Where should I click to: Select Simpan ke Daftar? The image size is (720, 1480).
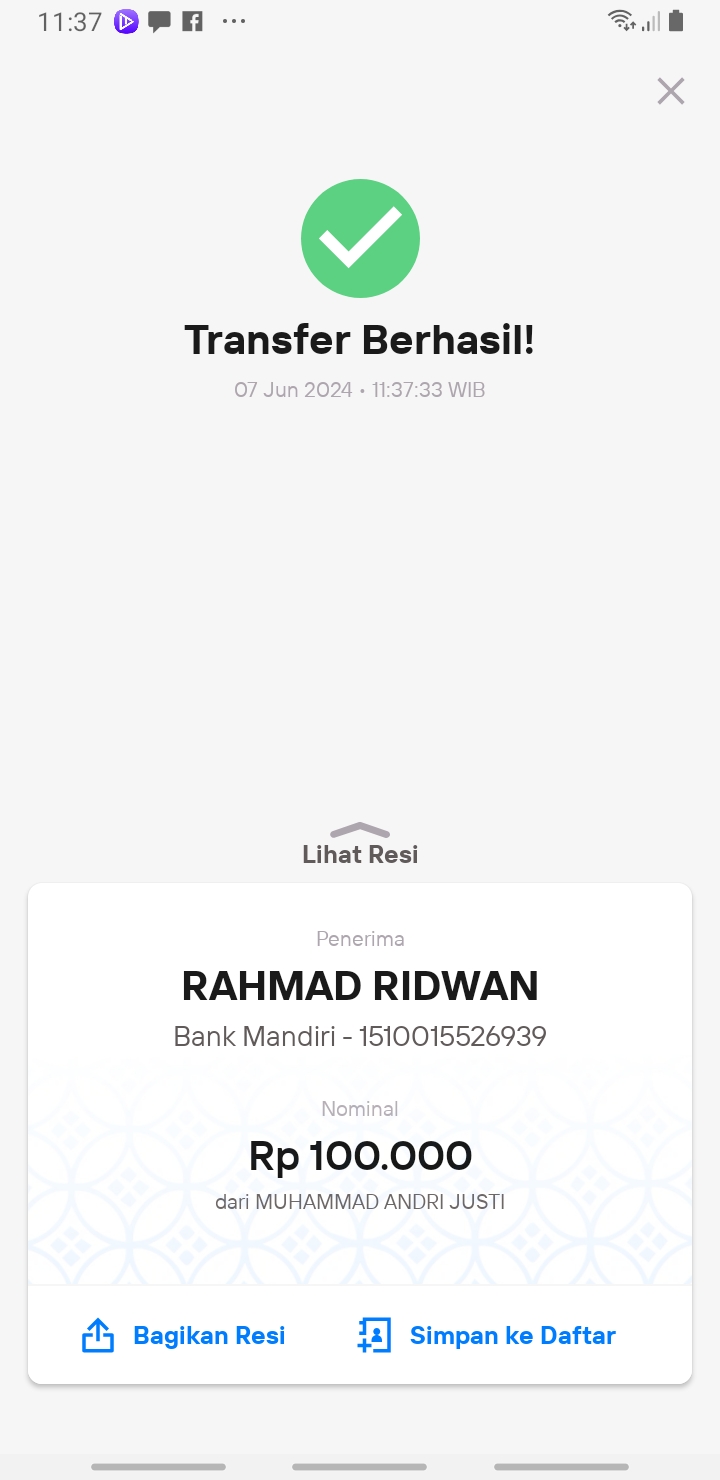pyautogui.click(x=486, y=1335)
